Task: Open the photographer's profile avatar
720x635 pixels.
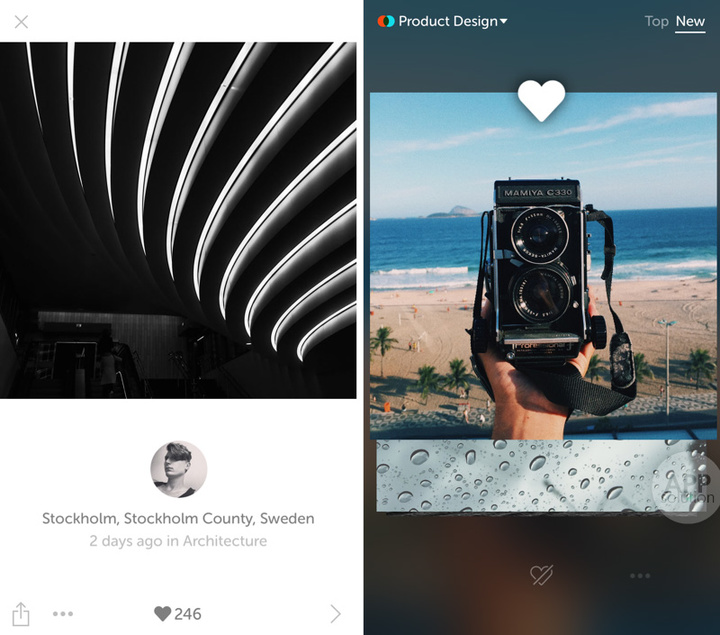Action: [178, 469]
